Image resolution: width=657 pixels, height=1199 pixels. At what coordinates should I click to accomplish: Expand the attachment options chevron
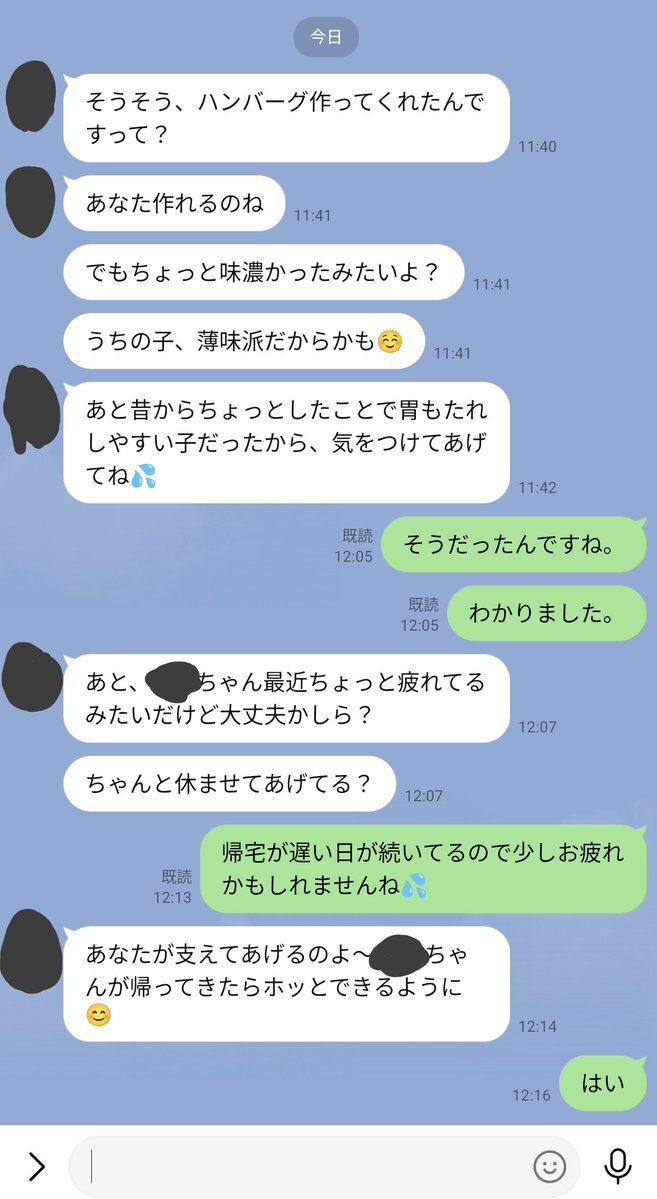tap(36, 1166)
